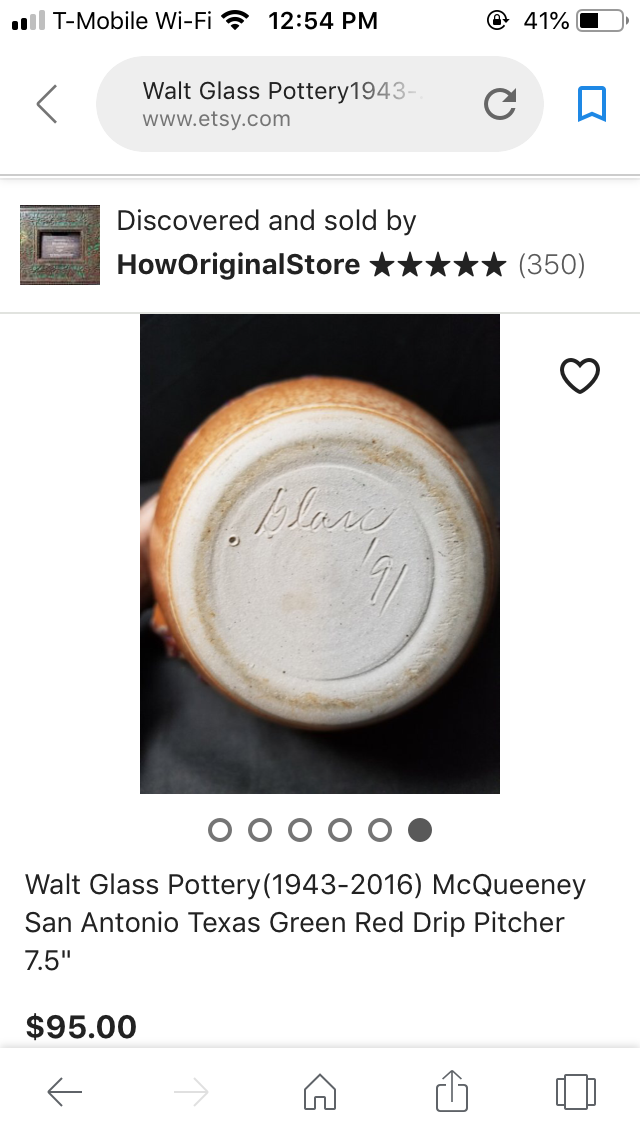Image resolution: width=640 pixels, height=1136 pixels.
Task: Tap the address bar showing www.etsy.com
Action: (290, 104)
